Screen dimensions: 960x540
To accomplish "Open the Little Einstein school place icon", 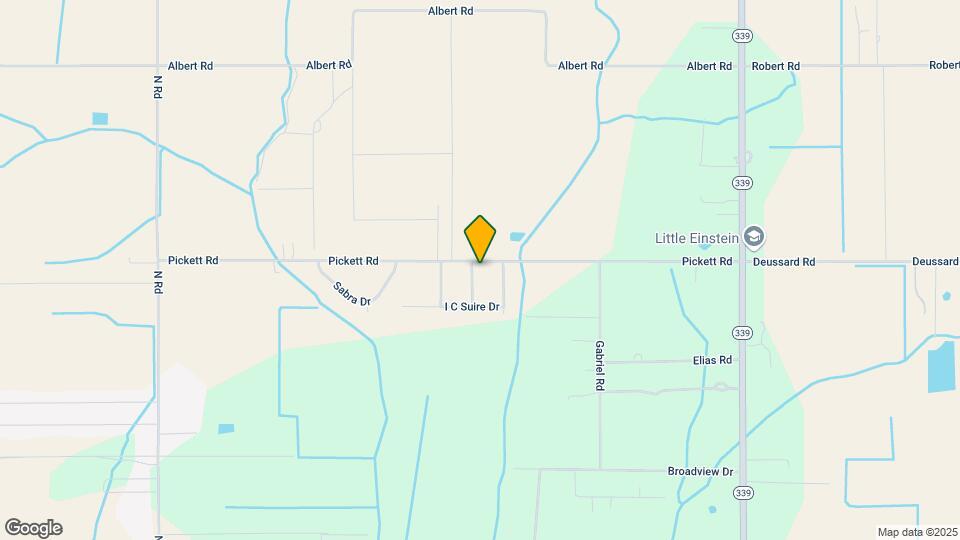I will 755,237.
